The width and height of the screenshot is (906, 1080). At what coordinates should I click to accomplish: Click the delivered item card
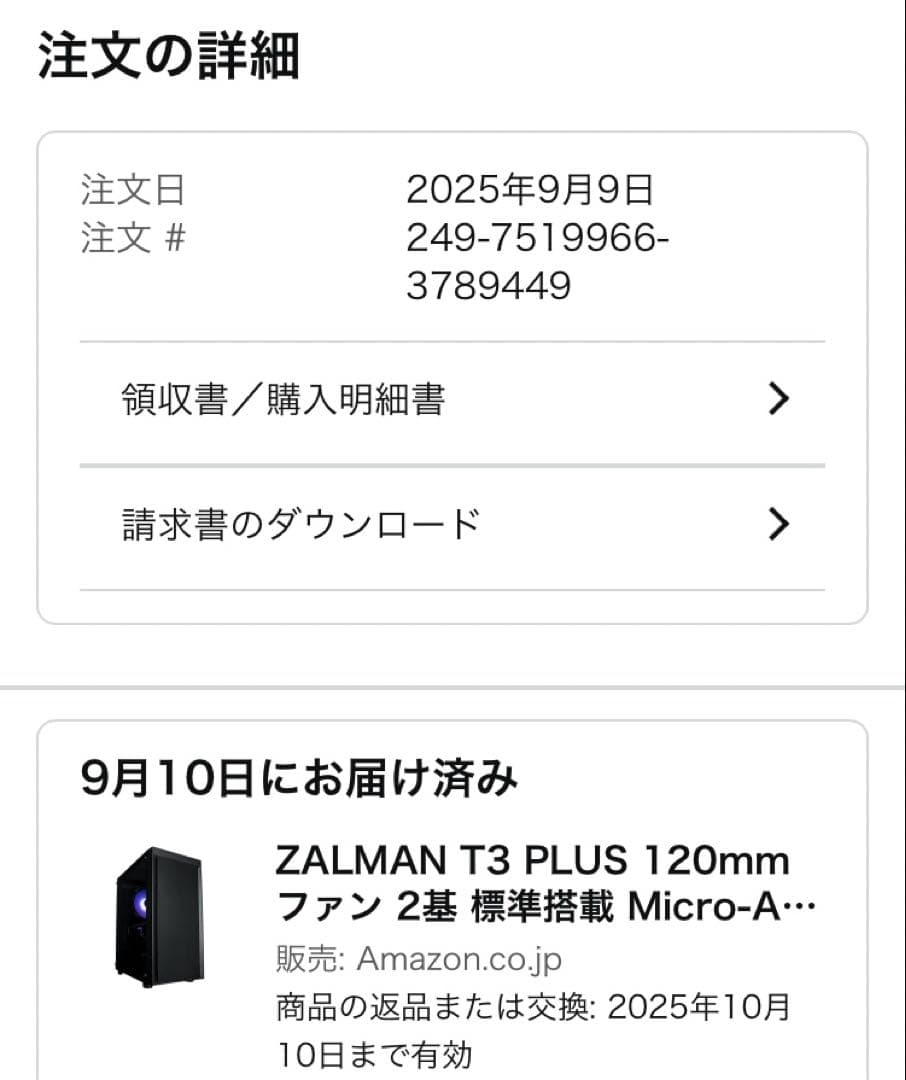(x=453, y=900)
